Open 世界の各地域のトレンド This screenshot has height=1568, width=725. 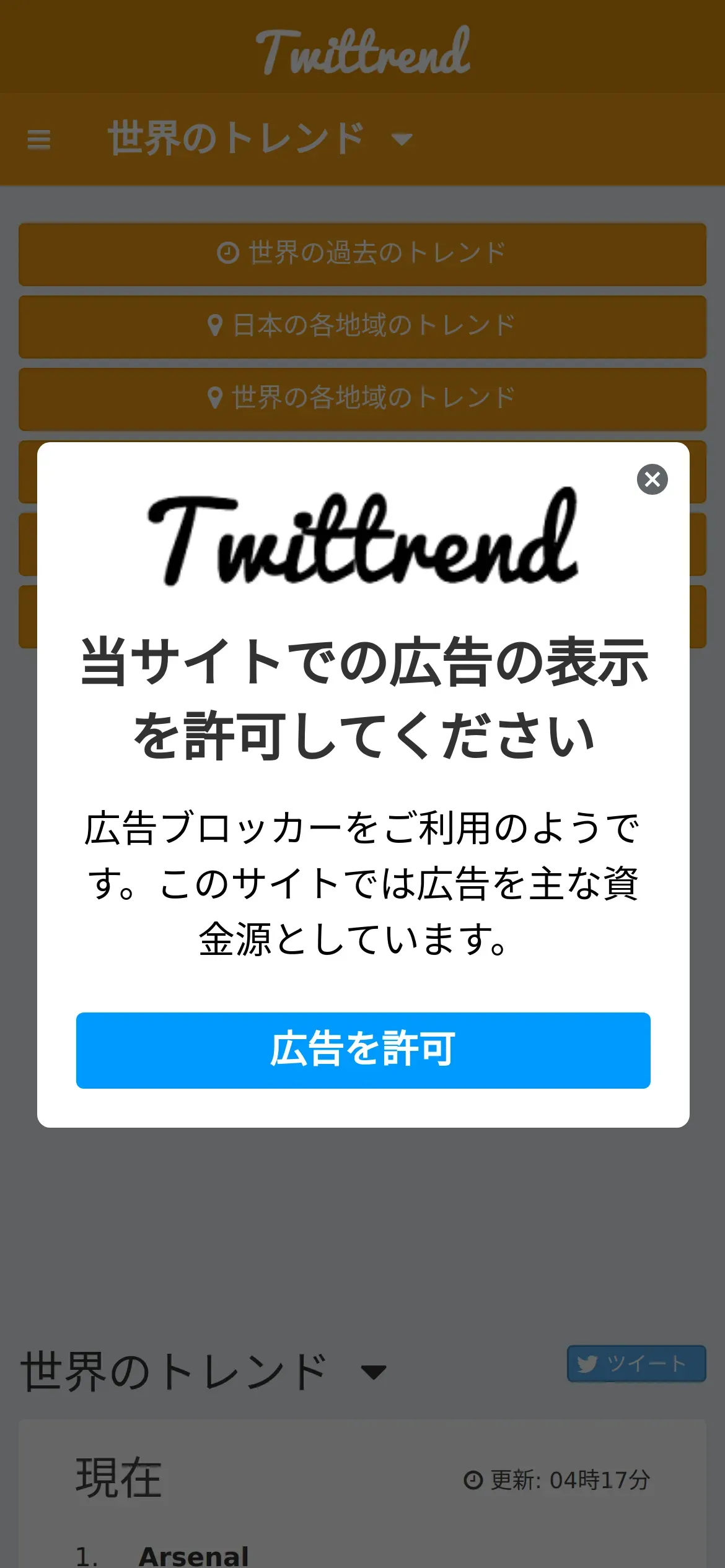pyautogui.click(x=362, y=399)
